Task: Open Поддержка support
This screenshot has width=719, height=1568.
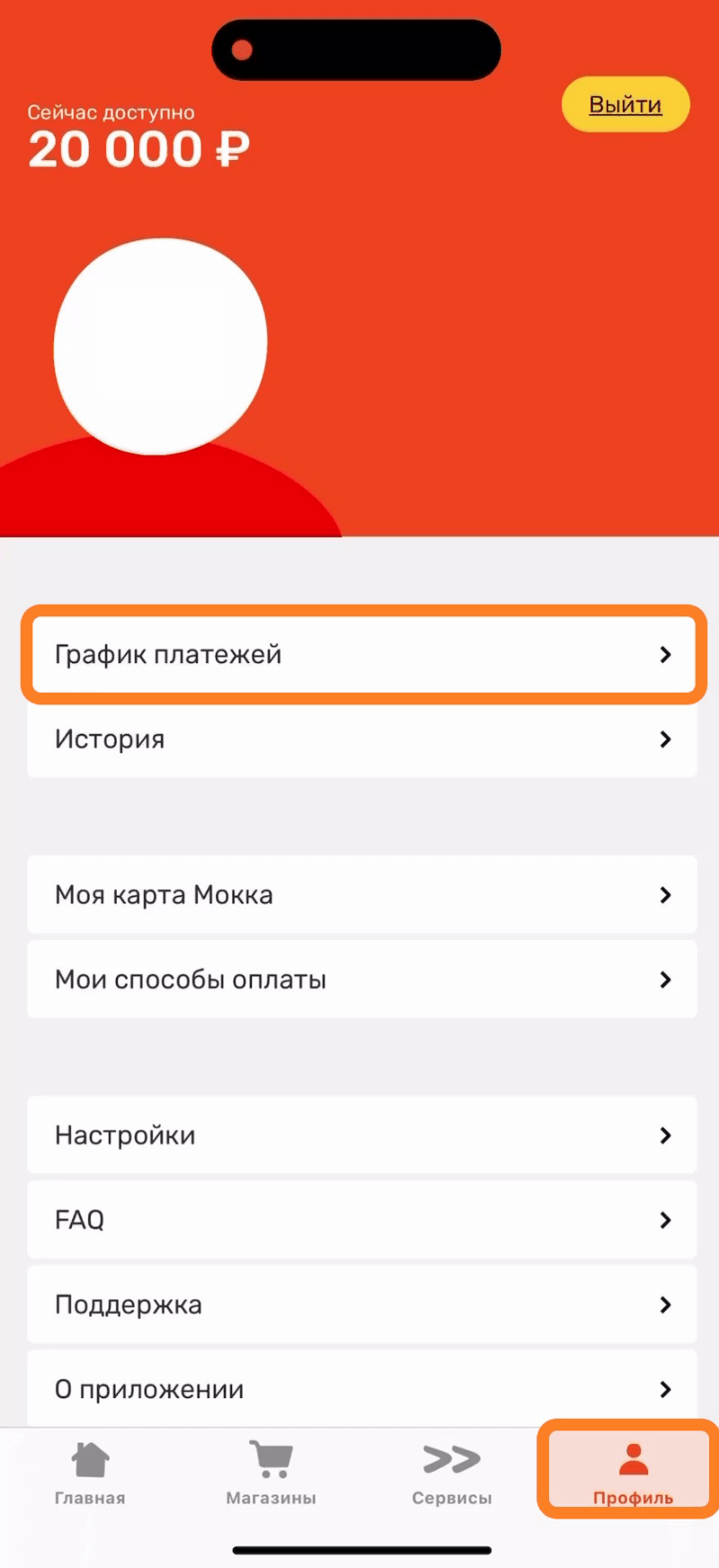Action: pyautogui.click(x=362, y=1304)
